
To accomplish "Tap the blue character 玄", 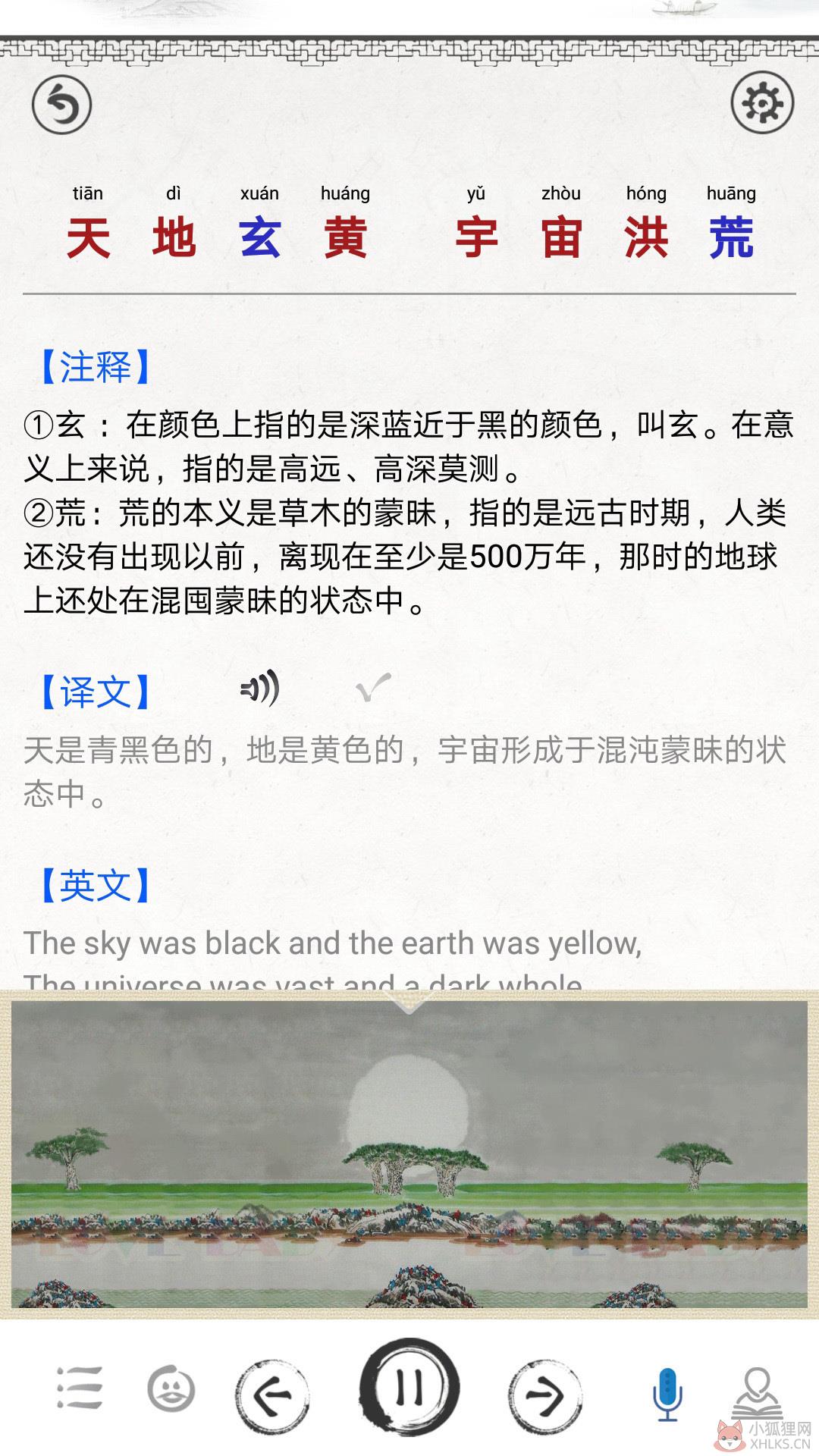I will tap(259, 237).
